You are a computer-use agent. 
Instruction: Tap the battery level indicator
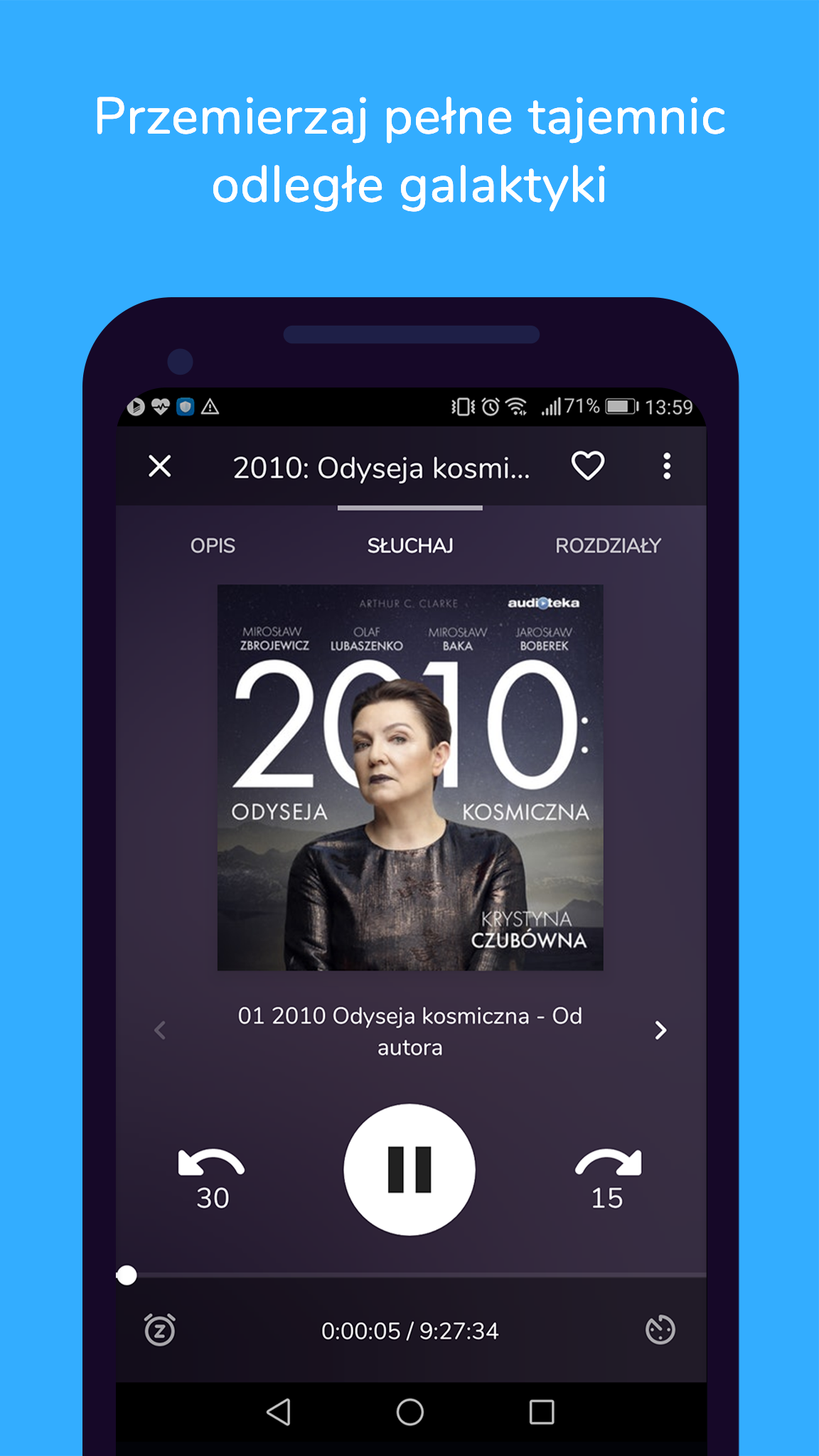pyautogui.click(x=620, y=407)
